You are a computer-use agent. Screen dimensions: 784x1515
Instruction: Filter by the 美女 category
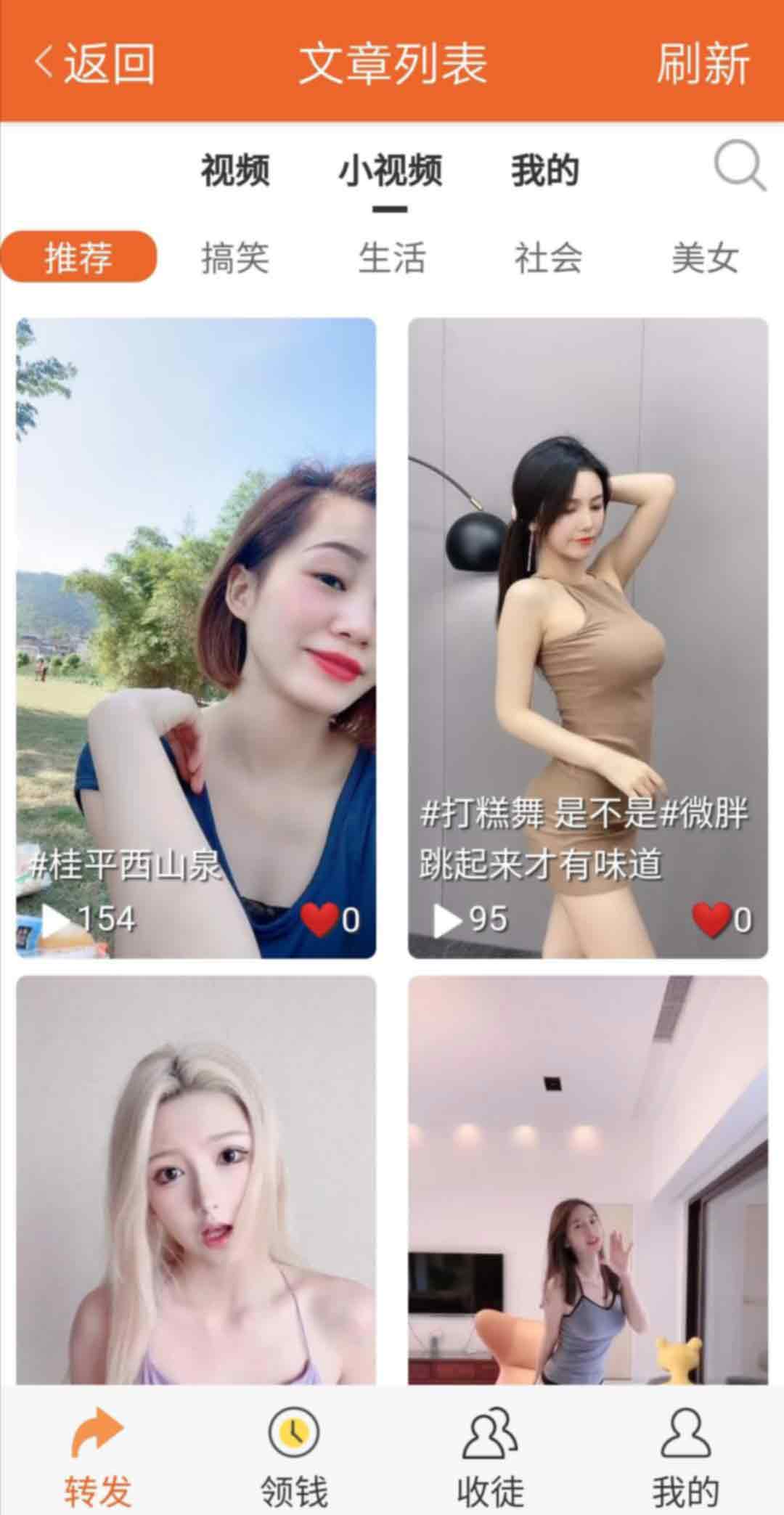(706, 257)
